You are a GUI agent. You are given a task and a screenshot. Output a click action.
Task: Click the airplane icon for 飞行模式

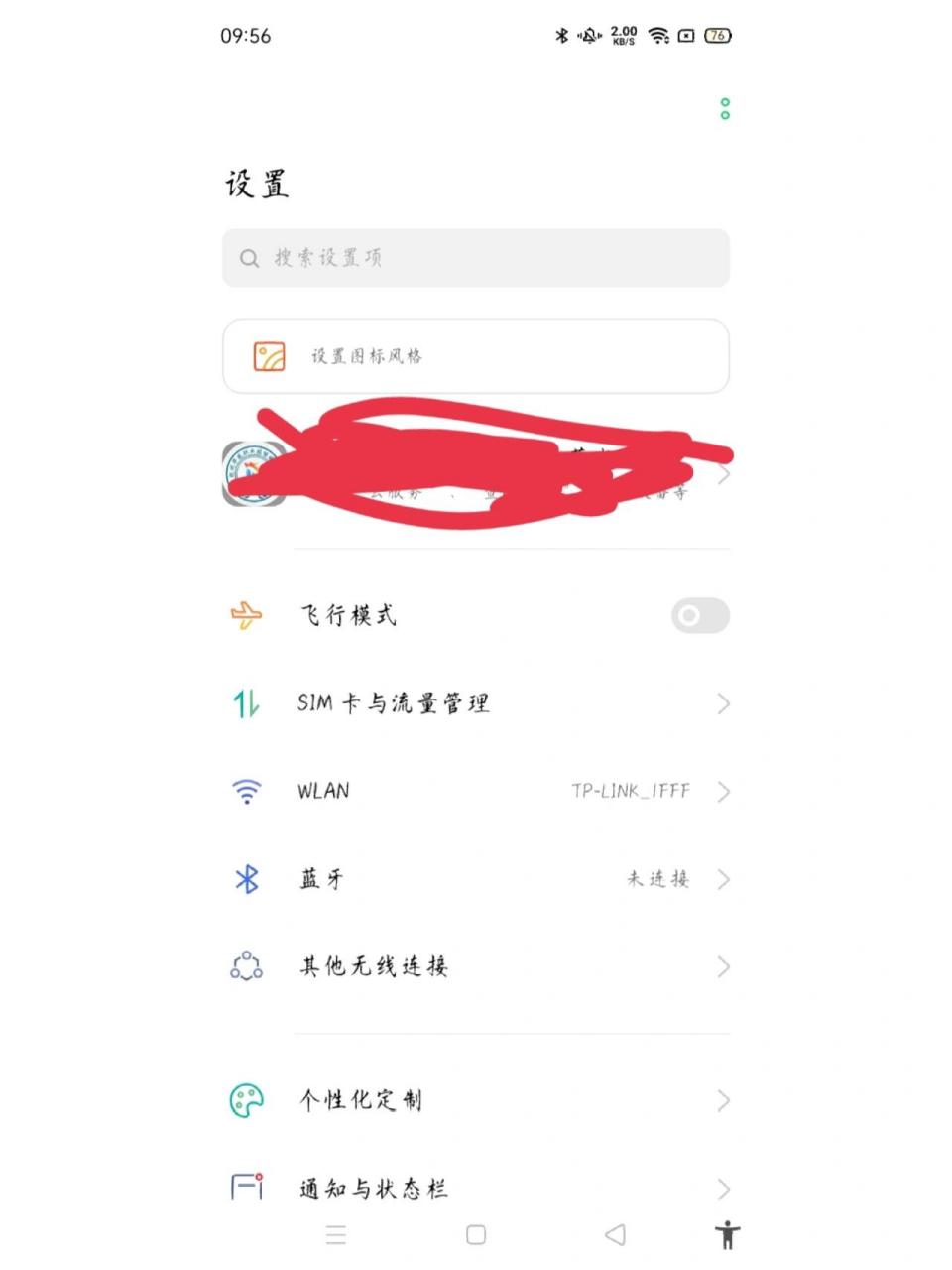click(x=246, y=615)
